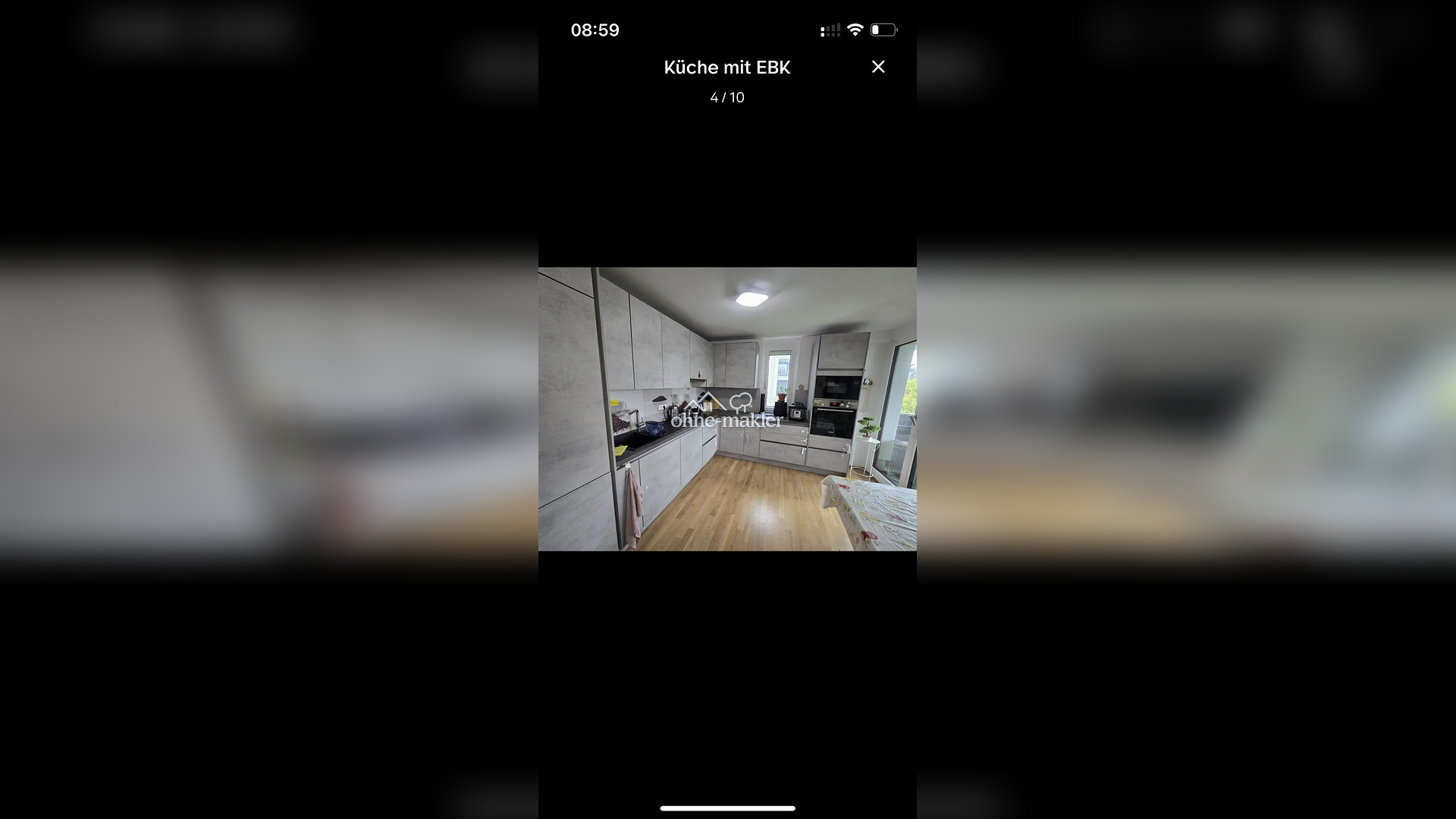The image size is (1456, 819).
Task: Tap the kitchen photo in the viewer
Action: click(x=727, y=409)
